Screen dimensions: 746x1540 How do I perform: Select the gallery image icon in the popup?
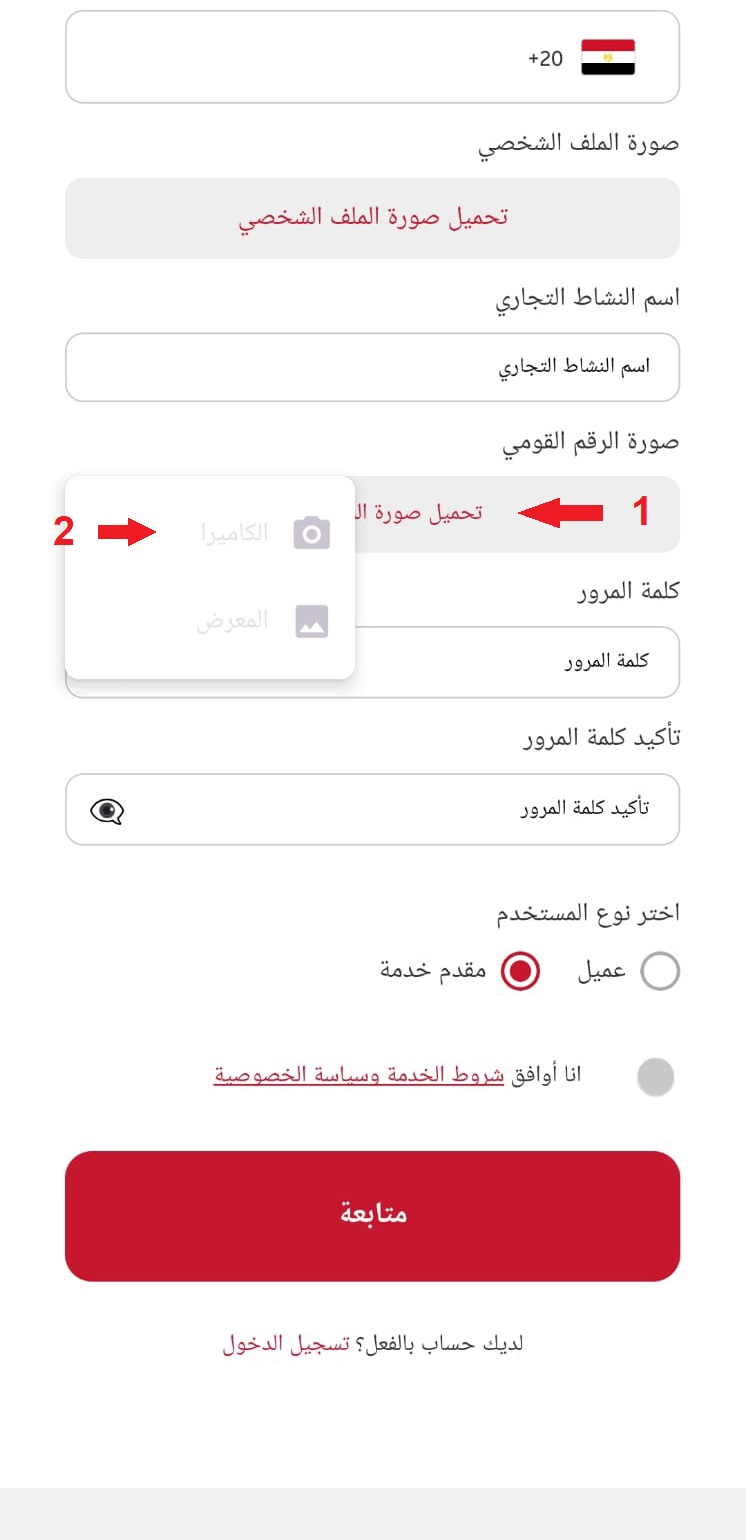tap(312, 620)
